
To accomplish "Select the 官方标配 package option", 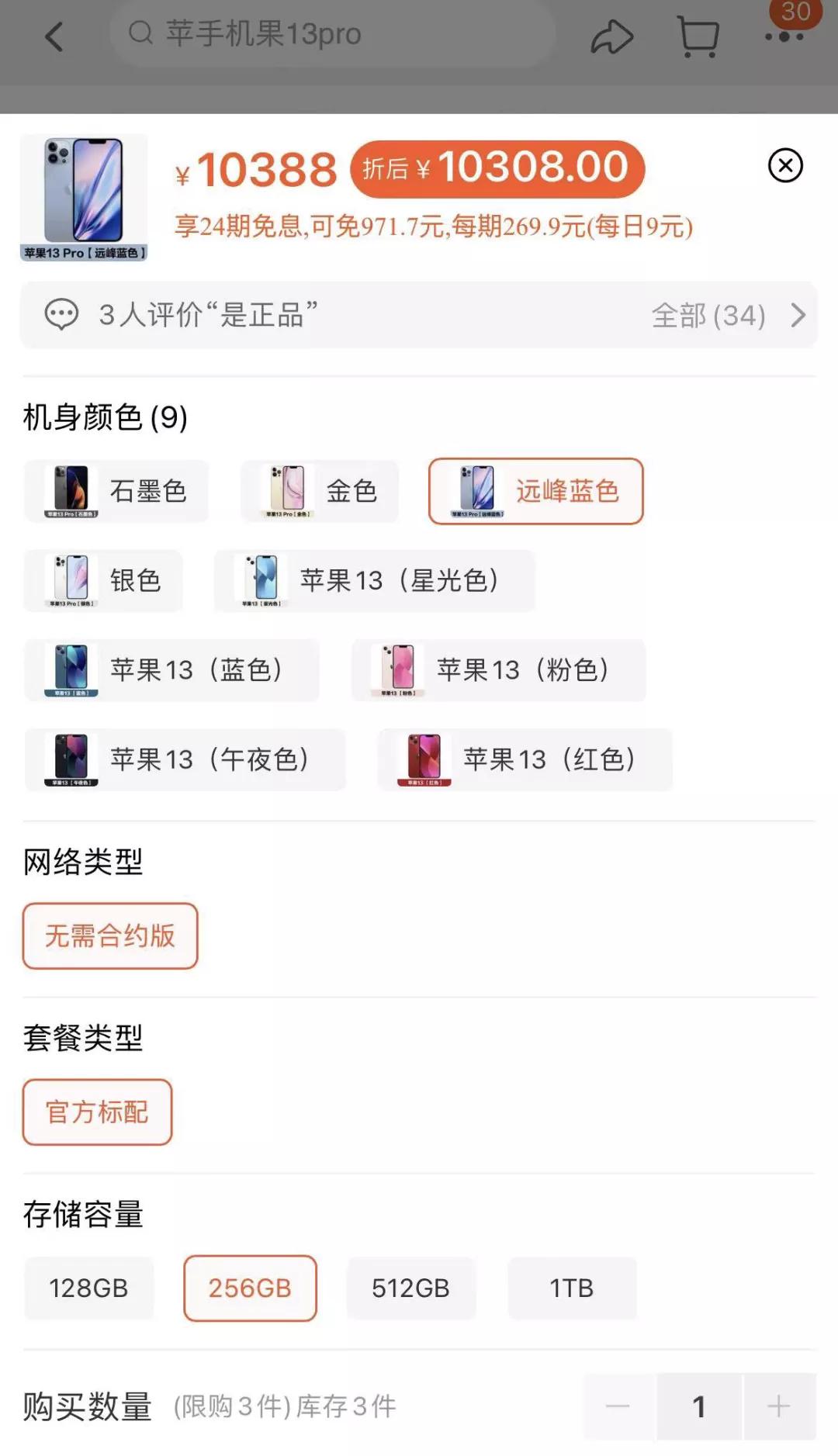I will (x=96, y=1112).
